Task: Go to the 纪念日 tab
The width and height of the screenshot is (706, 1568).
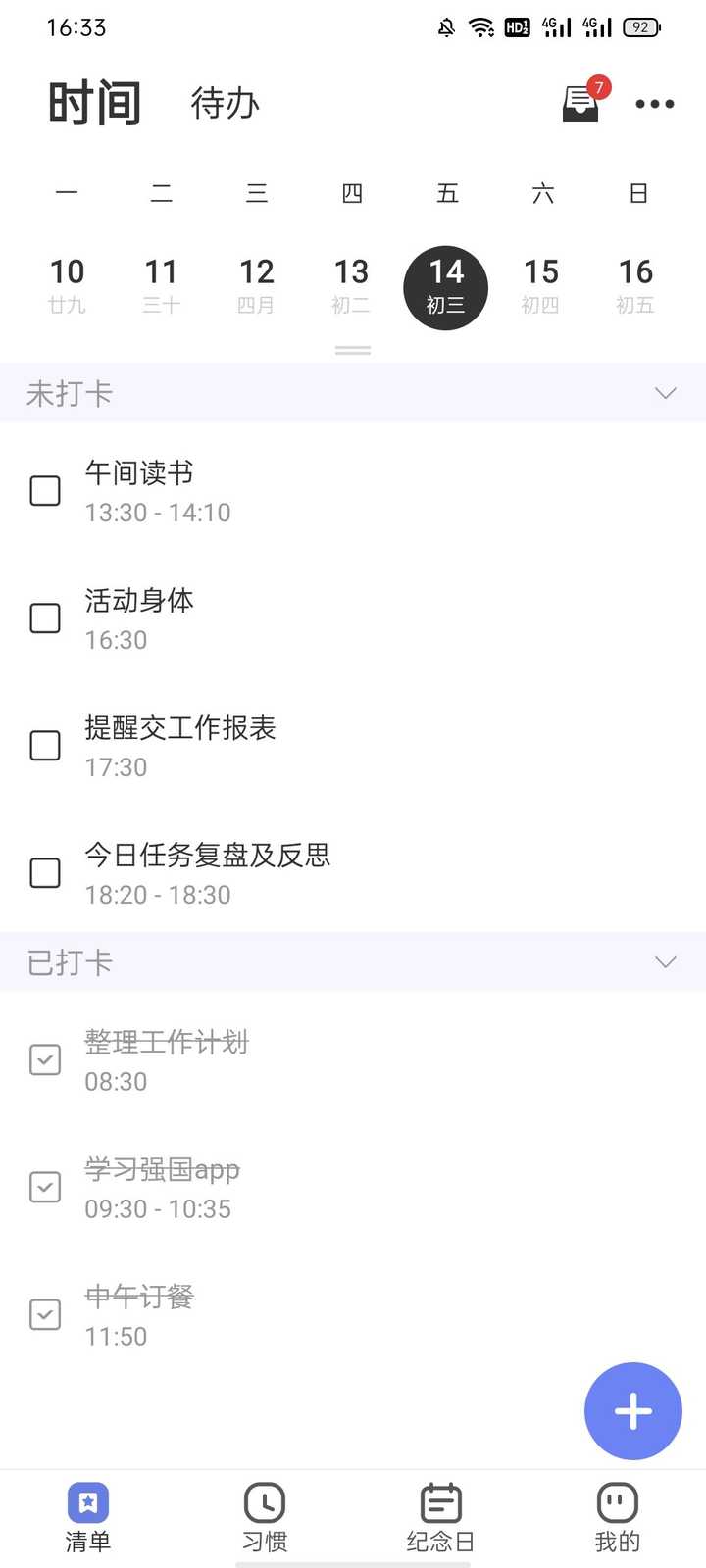Action: [440, 1516]
